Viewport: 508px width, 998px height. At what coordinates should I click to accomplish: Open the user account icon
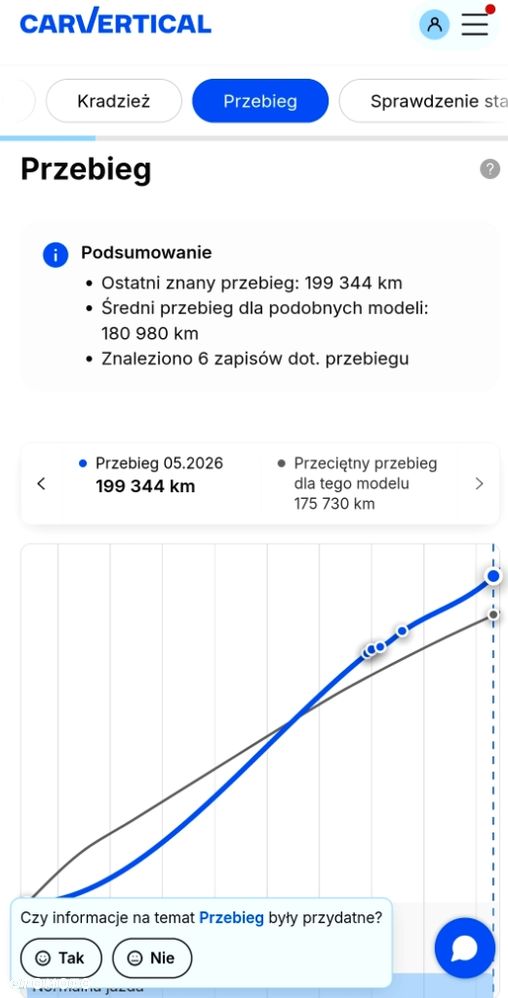tap(434, 25)
